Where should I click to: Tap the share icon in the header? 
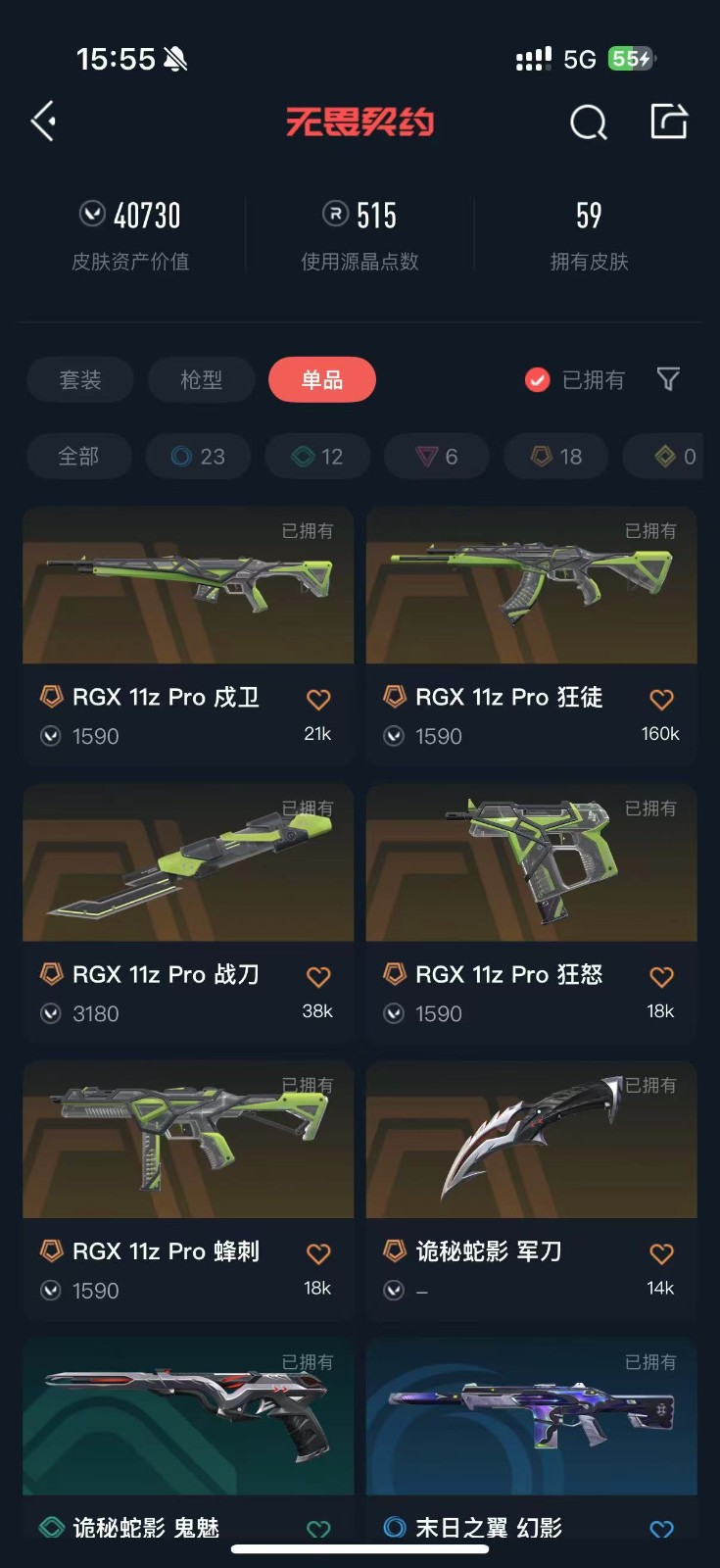click(x=669, y=122)
